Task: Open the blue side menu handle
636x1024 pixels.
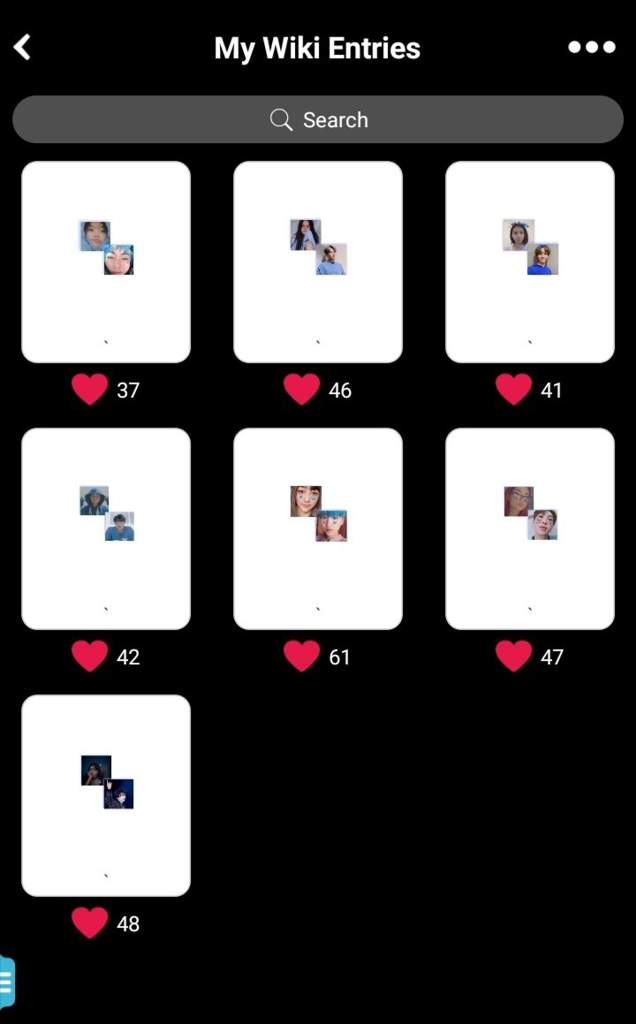Action: [x=6, y=980]
